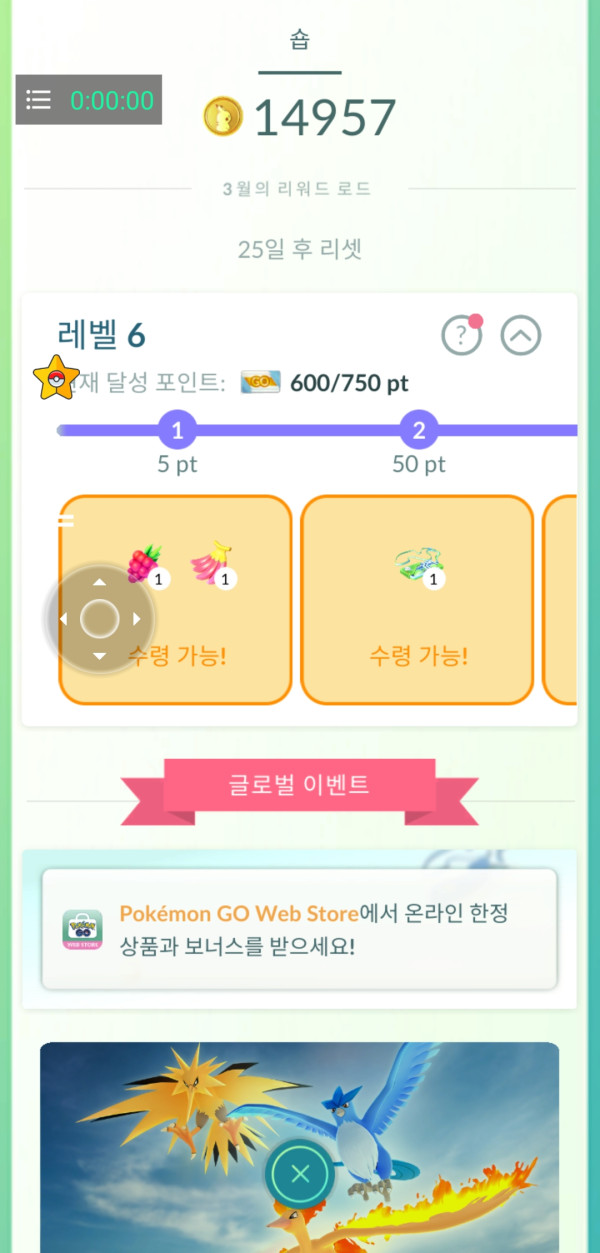
Task: Open the Pokémon GO Web Store banner
Action: tap(299, 929)
